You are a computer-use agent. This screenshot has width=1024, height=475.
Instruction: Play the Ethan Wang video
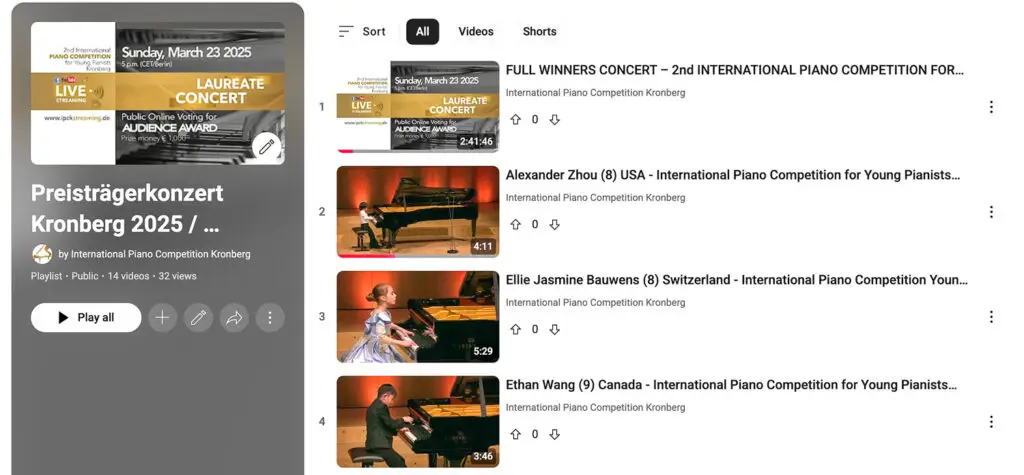tap(731, 385)
